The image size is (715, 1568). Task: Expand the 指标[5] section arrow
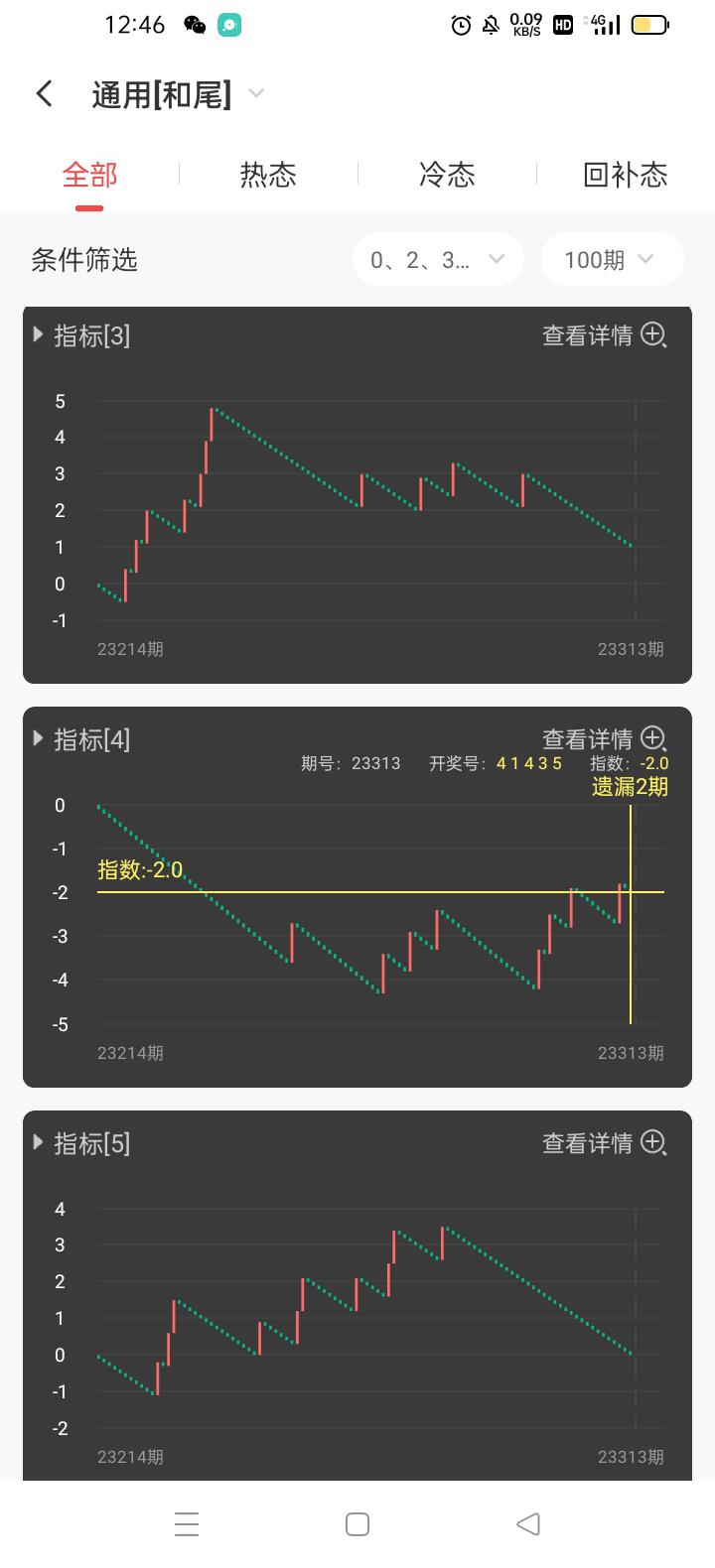[39, 1142]
